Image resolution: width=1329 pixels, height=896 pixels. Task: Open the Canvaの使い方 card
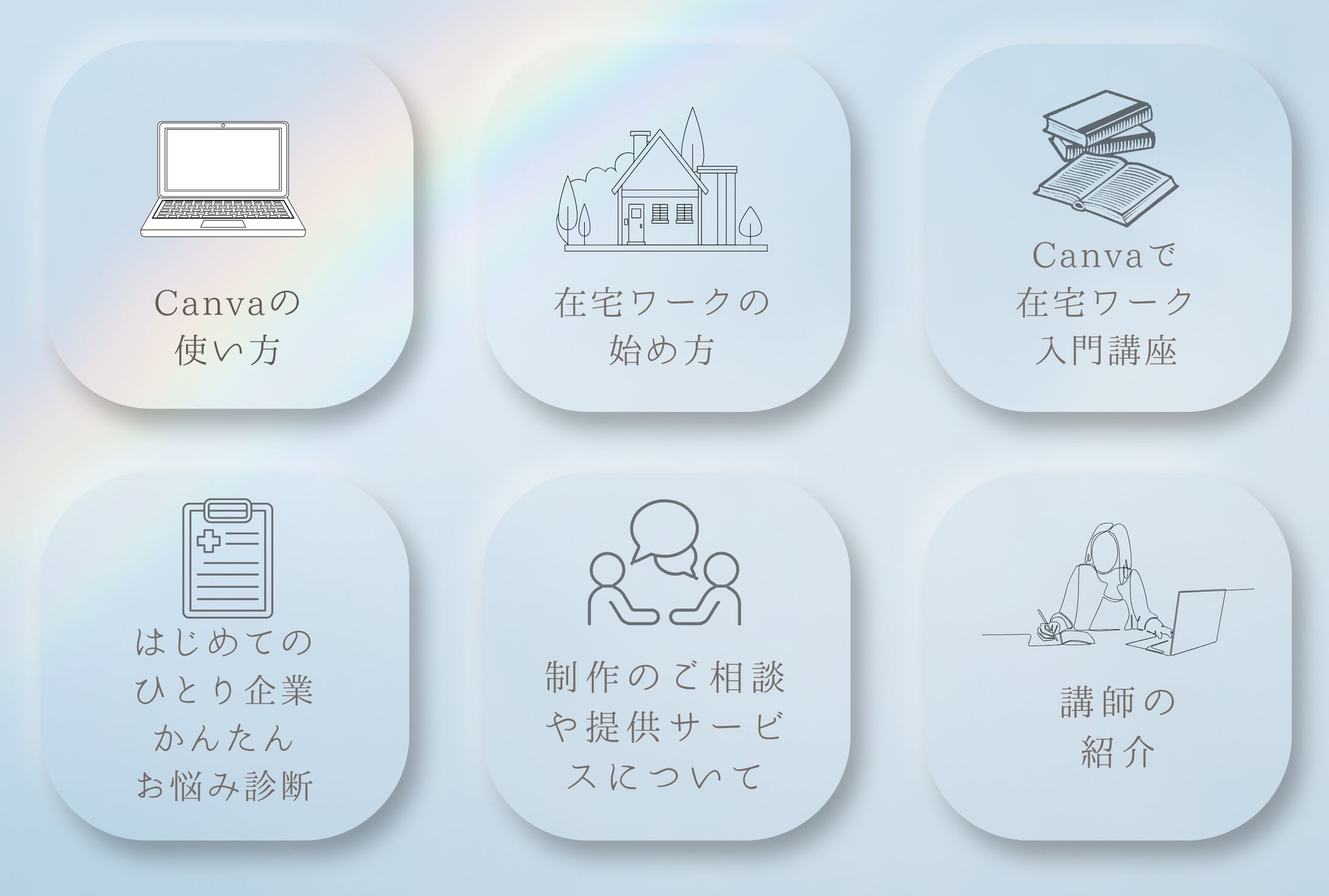pyautogui.click(x=229, y=225)
